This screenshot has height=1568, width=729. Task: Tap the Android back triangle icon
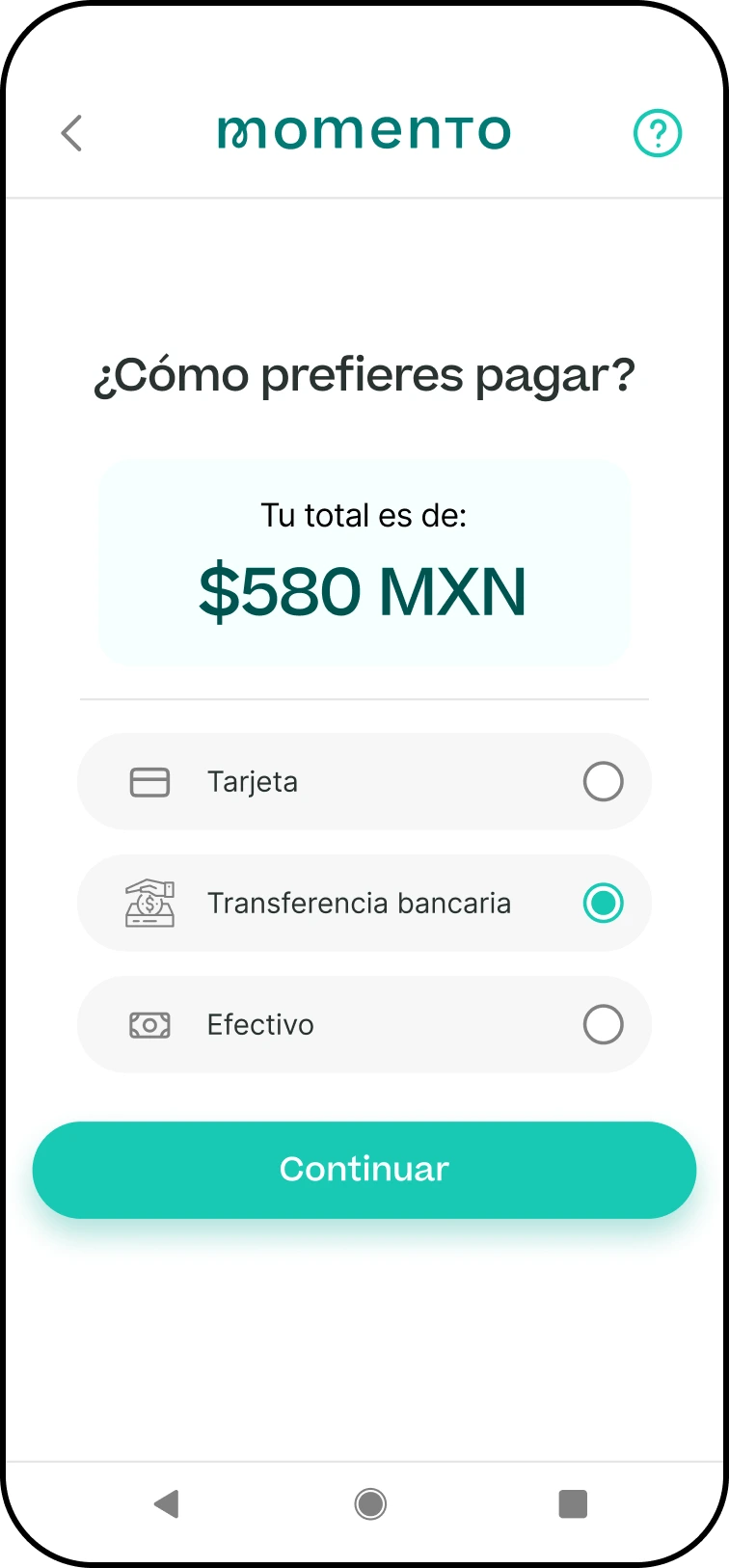(166, 1503)
